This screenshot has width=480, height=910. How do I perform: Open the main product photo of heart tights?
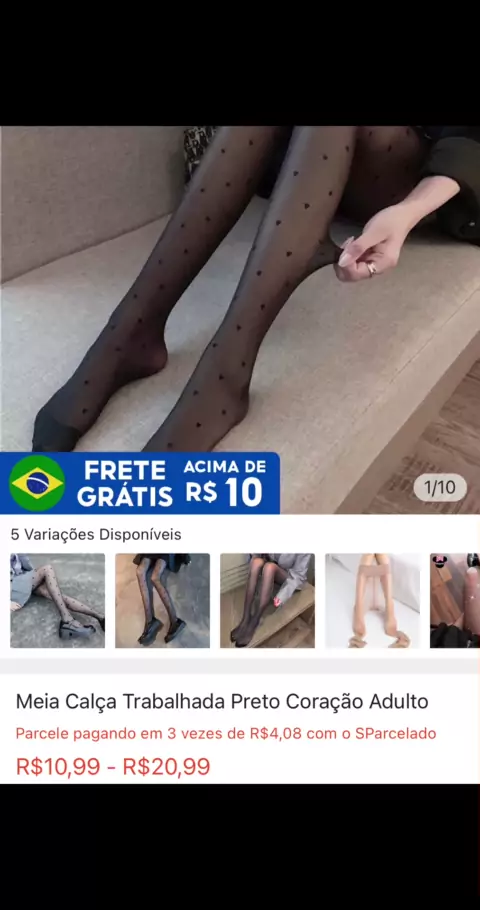click(240, 319)
